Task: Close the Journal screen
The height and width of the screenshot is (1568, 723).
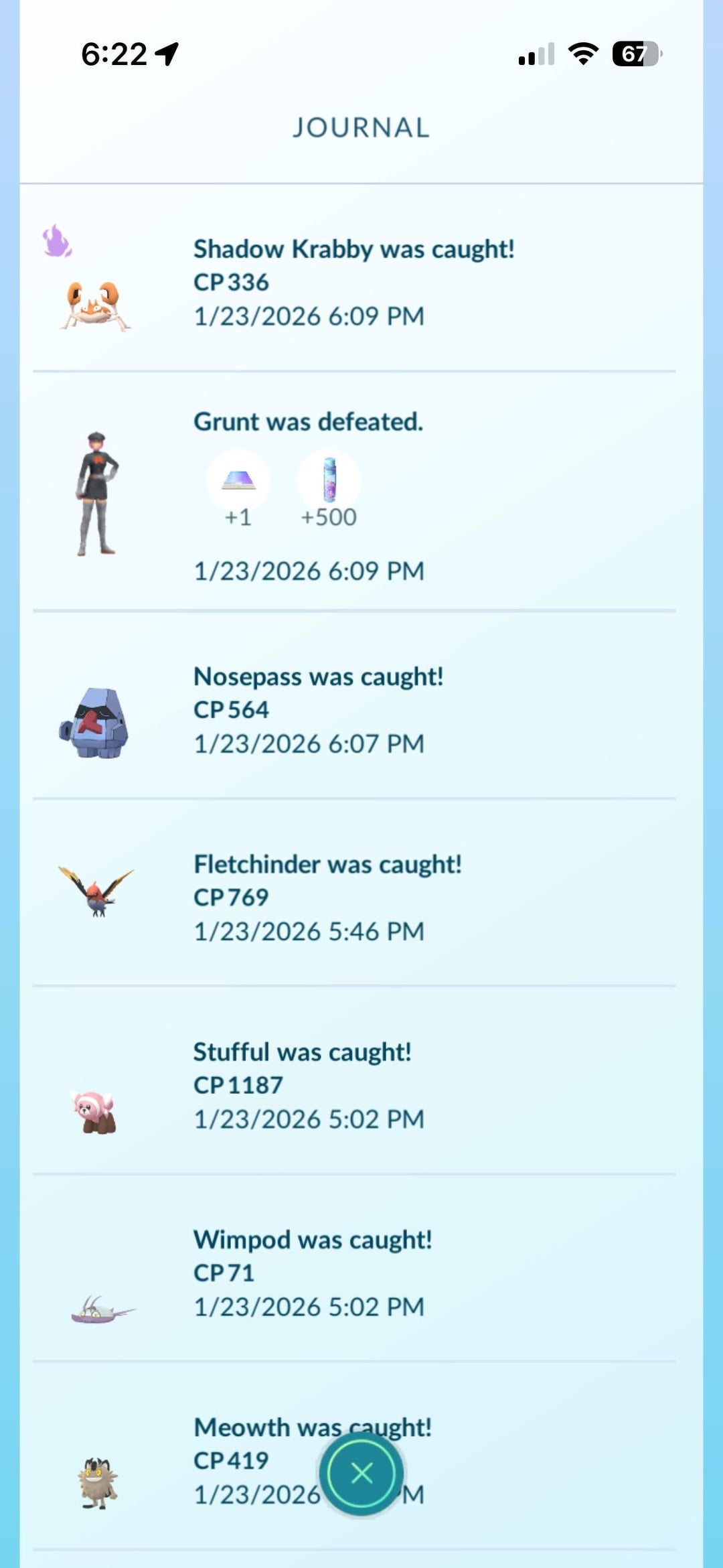Action: click(361, 1473)
